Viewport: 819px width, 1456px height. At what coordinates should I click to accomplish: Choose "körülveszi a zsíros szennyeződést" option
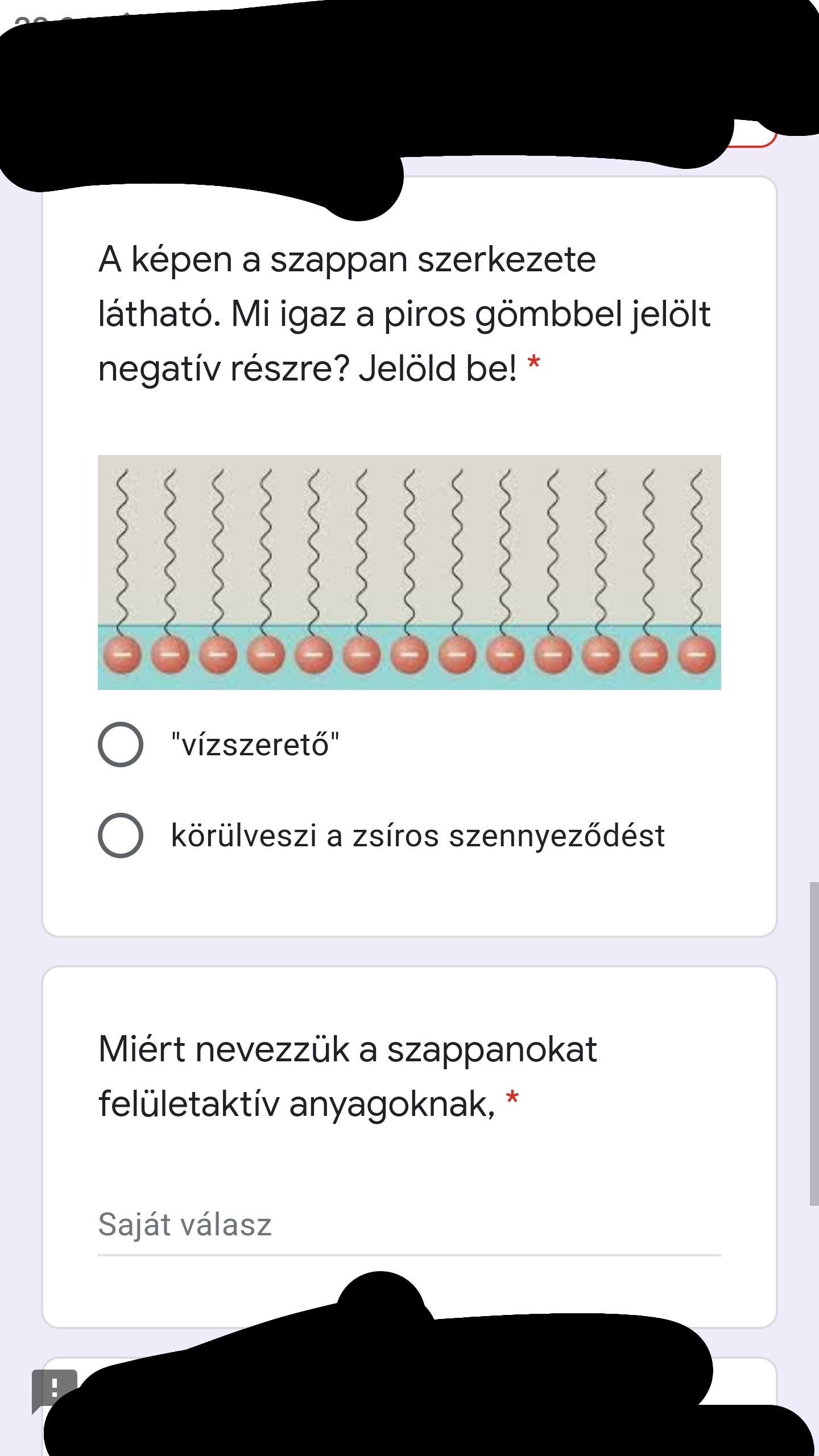coord(121,835)
